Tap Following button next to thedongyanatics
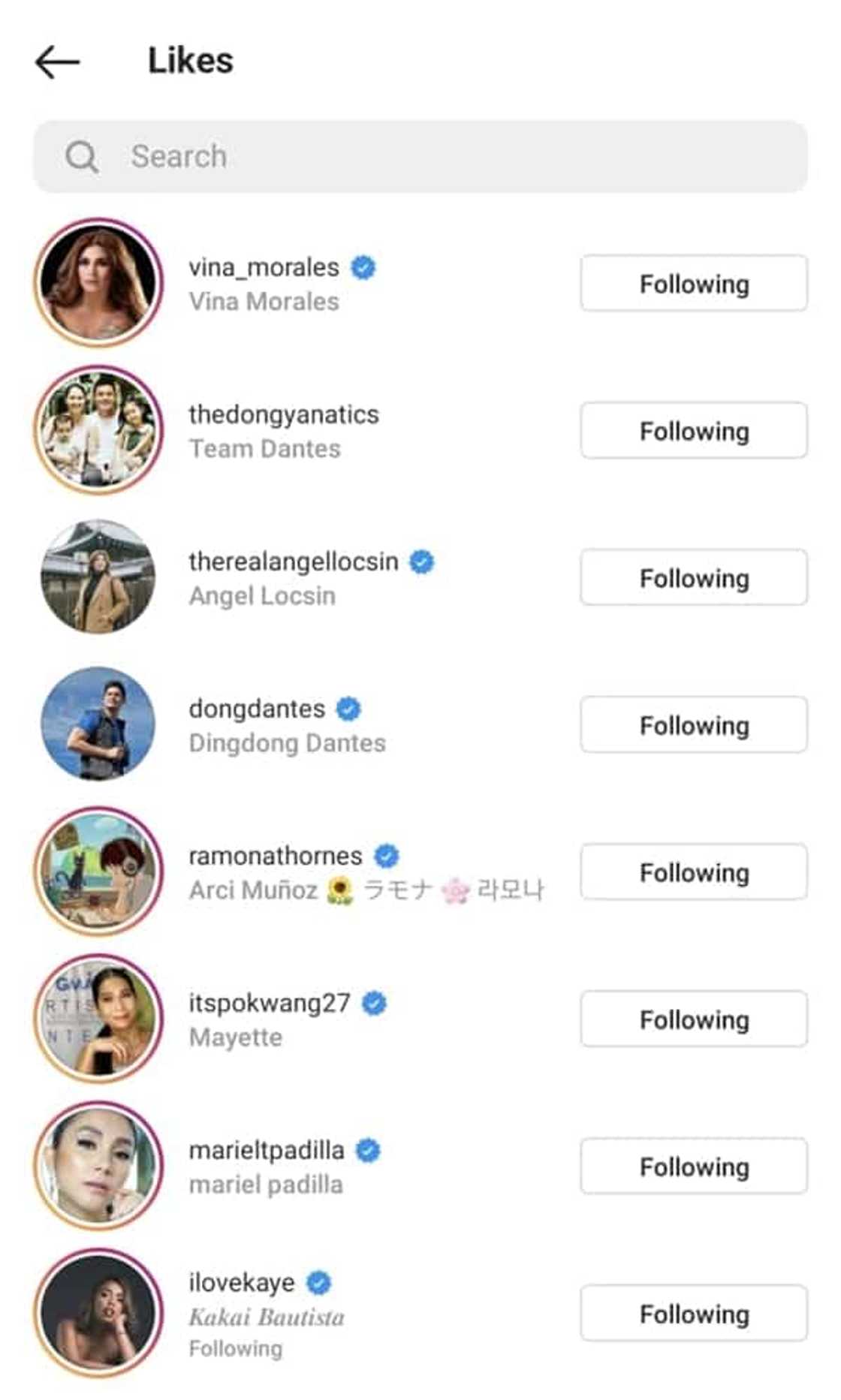Screen dimensions: 841x1400 (x=693, y=431)
